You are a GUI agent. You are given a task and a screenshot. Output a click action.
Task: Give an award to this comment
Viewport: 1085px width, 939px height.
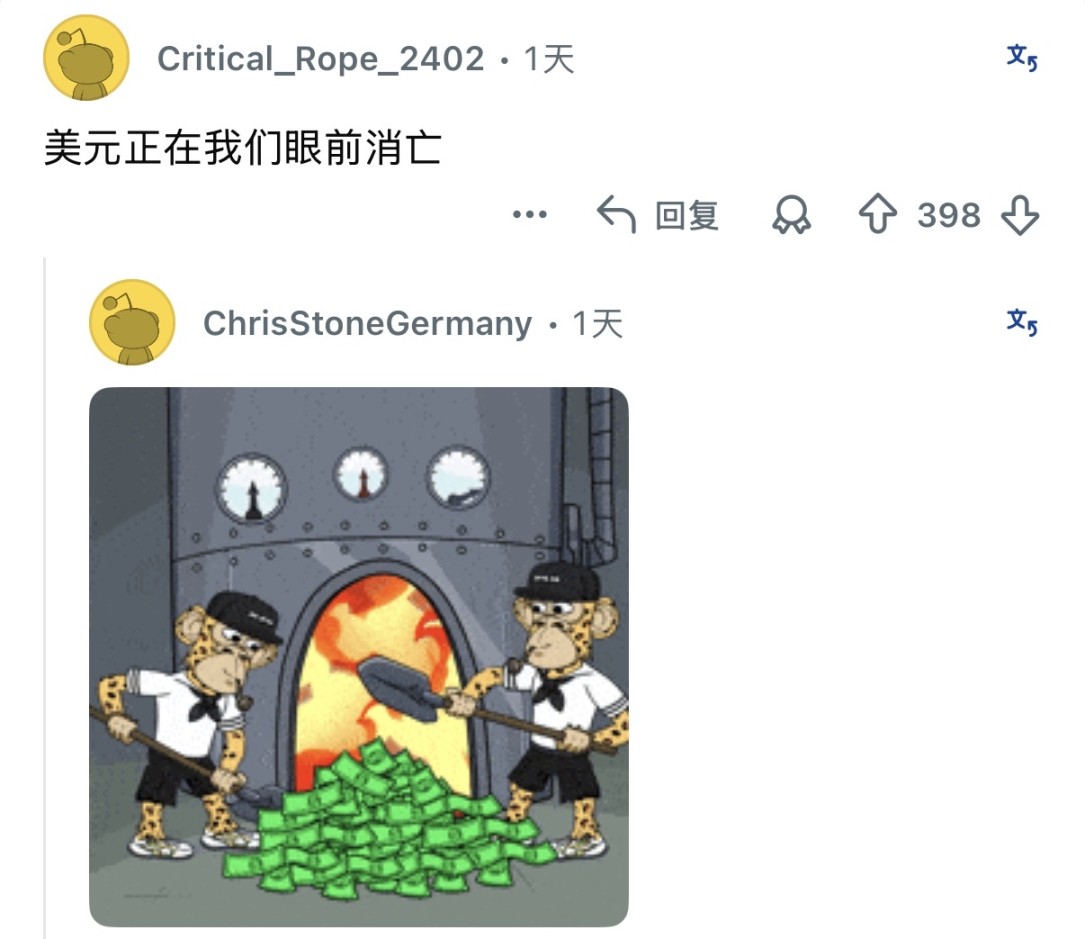coord(791,214)
